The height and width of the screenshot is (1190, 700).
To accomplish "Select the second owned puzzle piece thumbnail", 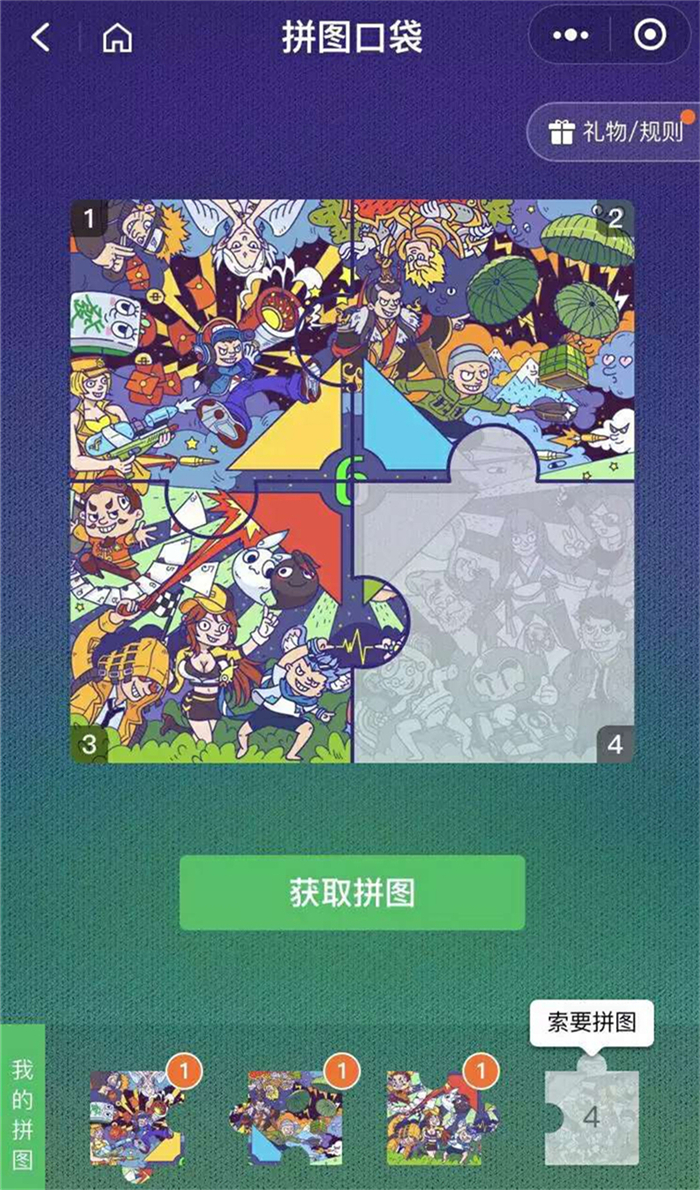I will (x=290, y=1117).
